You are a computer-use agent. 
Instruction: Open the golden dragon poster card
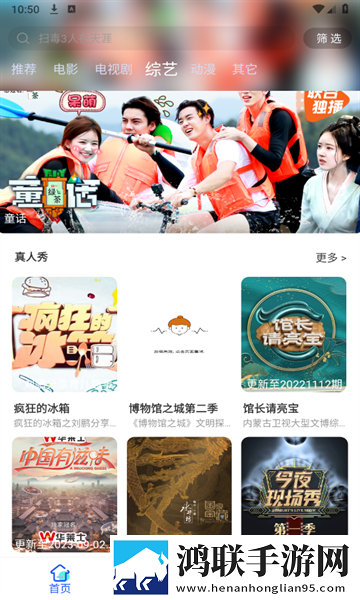tap(179, 486)
